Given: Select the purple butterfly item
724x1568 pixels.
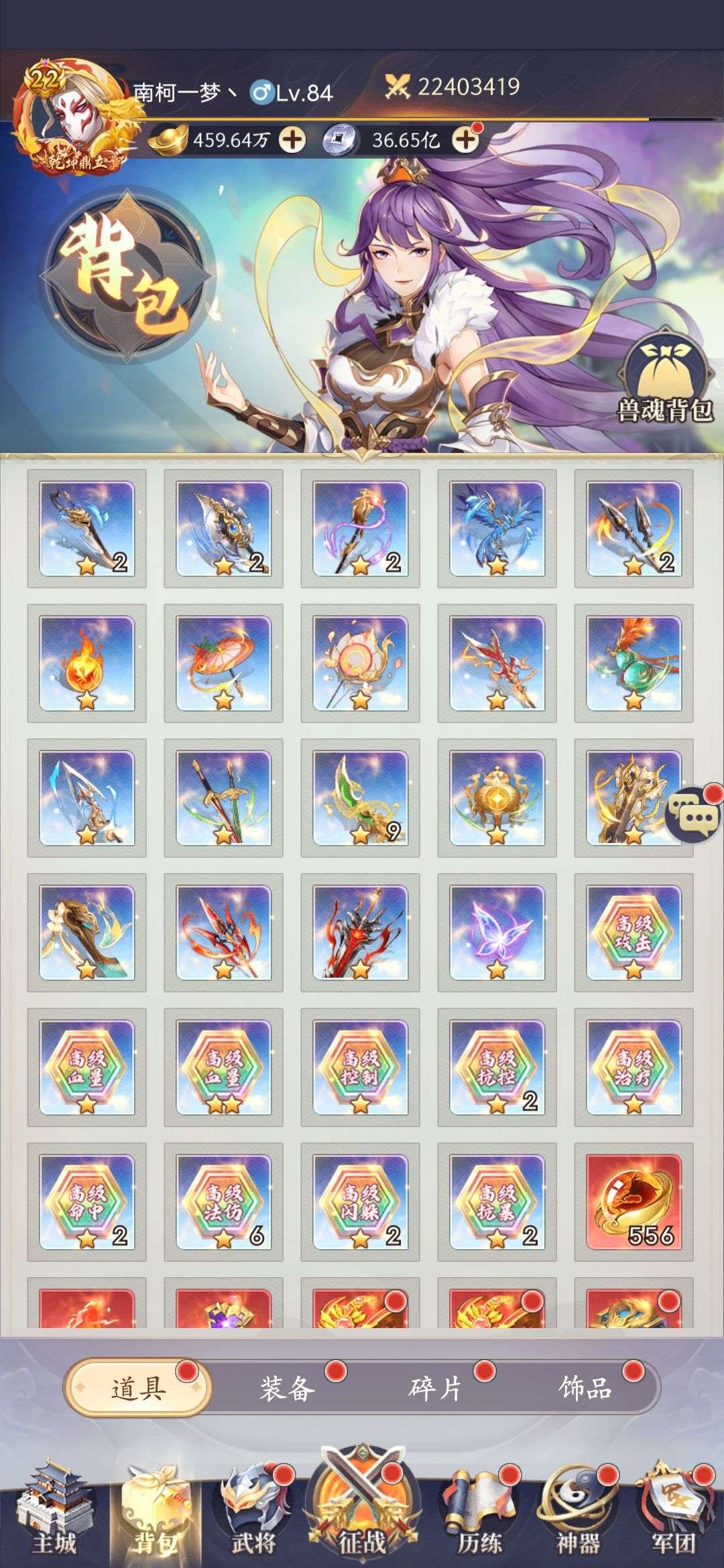Looking at the screenshot, I should 497,933.
